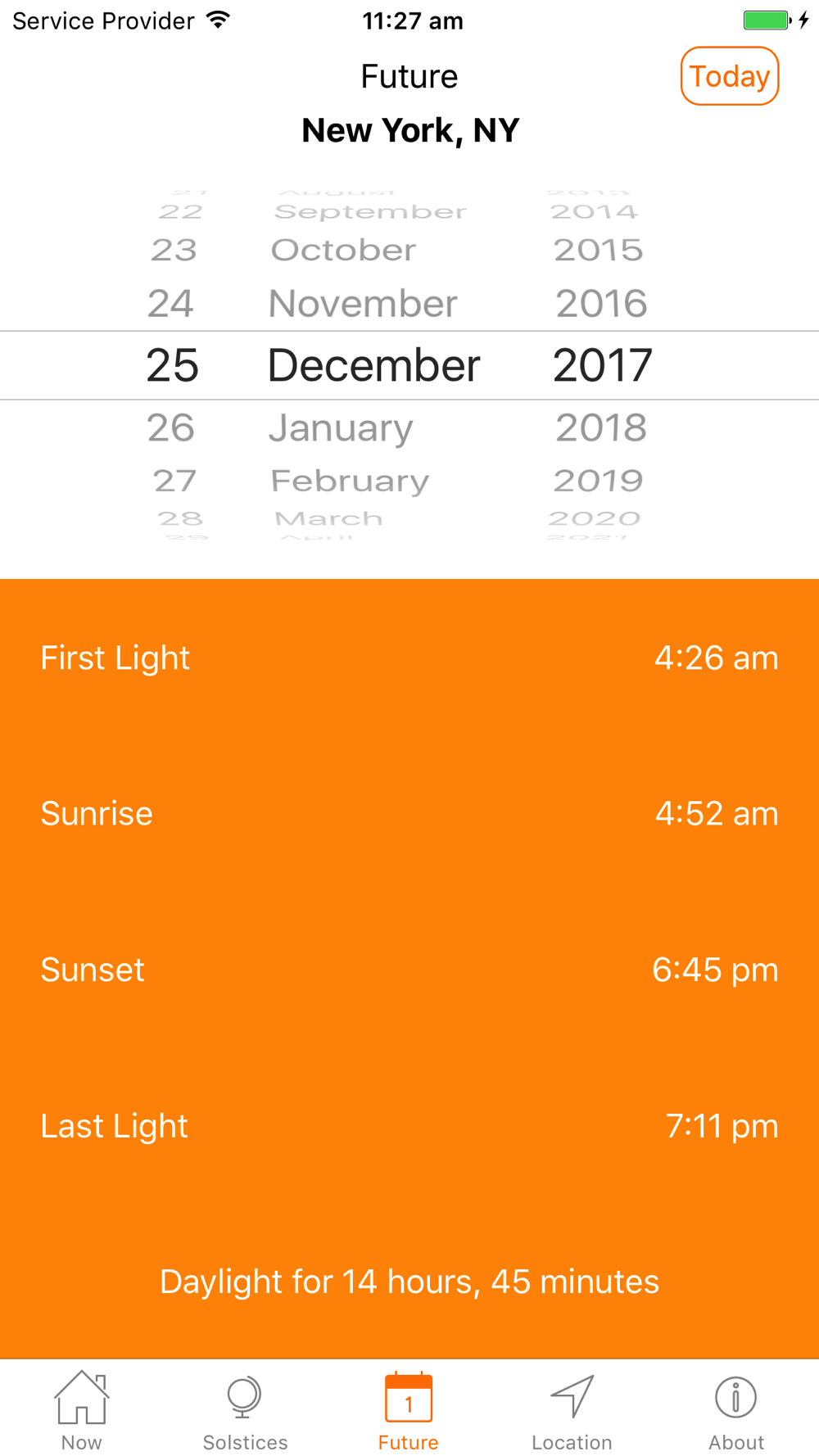Open the Solstices tab

click(x=245, y=1411)
